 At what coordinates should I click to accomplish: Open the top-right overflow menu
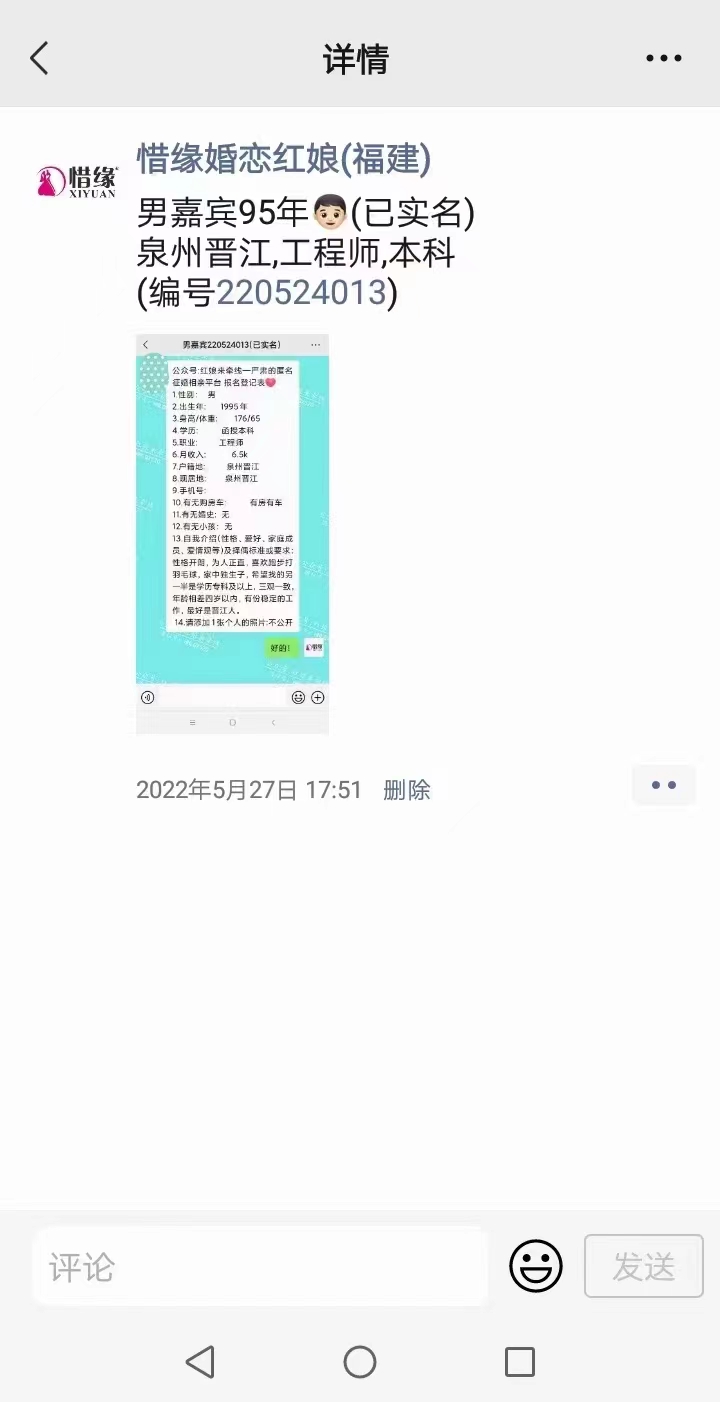663,59
